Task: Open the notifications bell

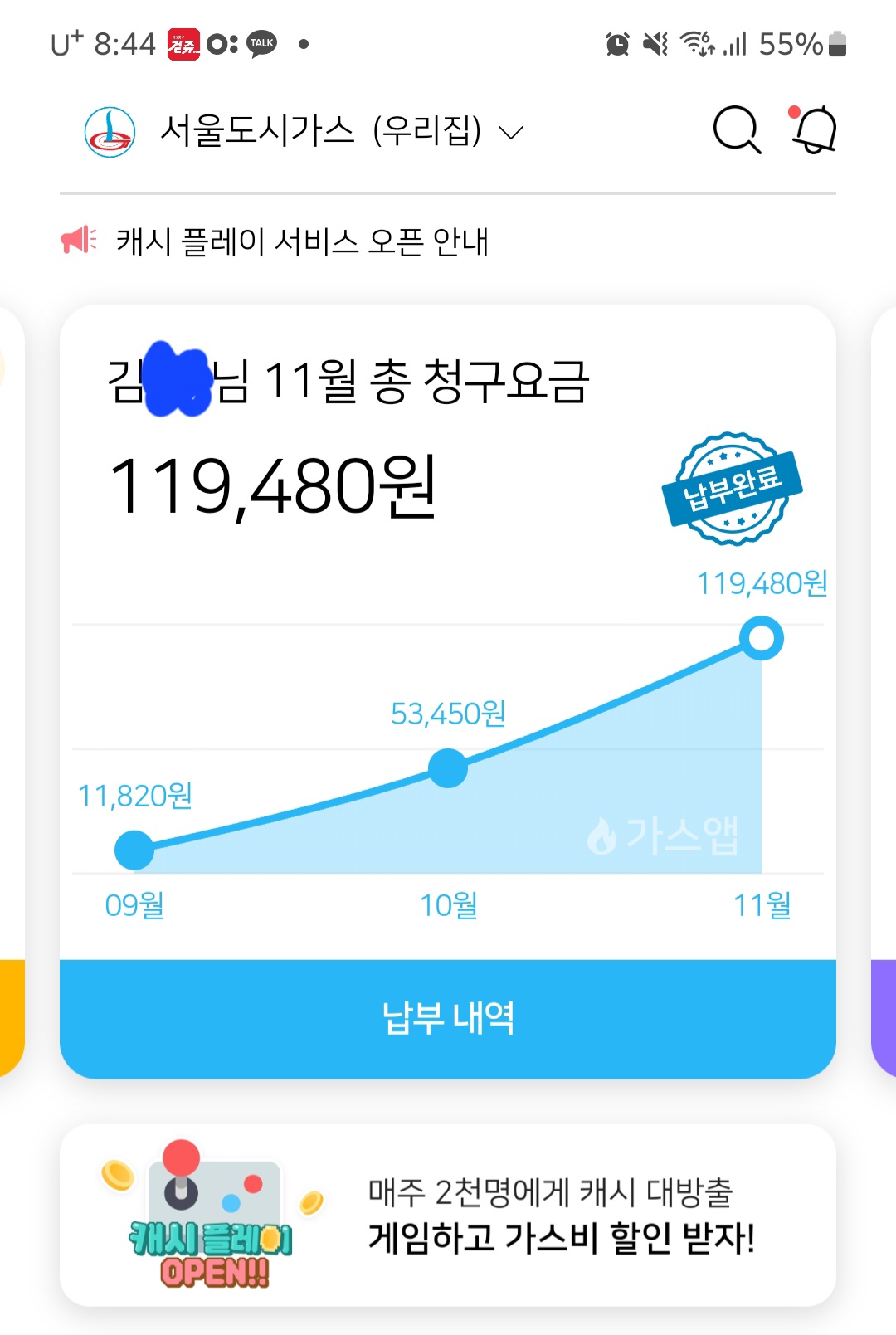Action: pyautogui.click(x=814, y=130)
